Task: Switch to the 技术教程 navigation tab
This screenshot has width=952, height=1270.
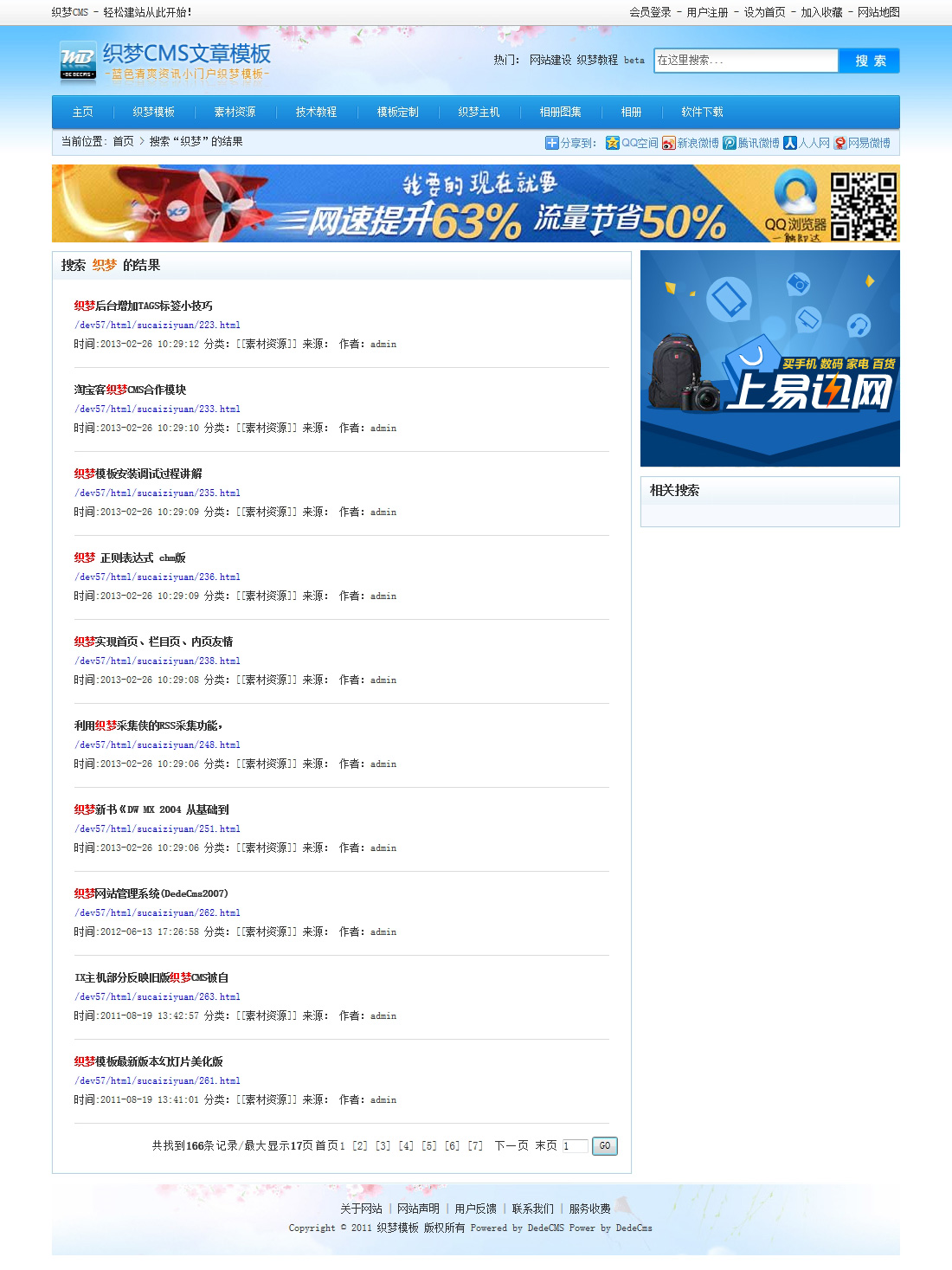Action: point(316,113)
